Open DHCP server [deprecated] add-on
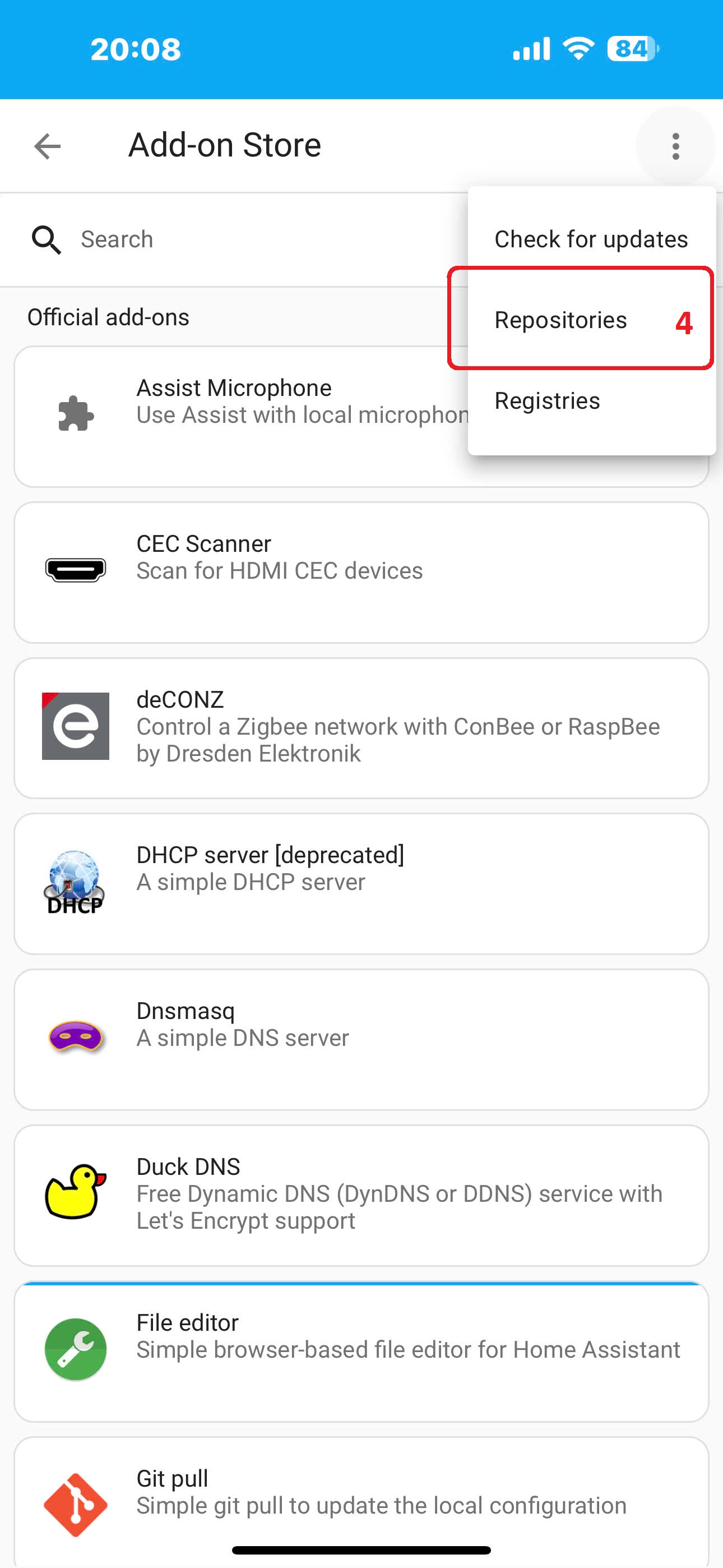 (361, 884)
